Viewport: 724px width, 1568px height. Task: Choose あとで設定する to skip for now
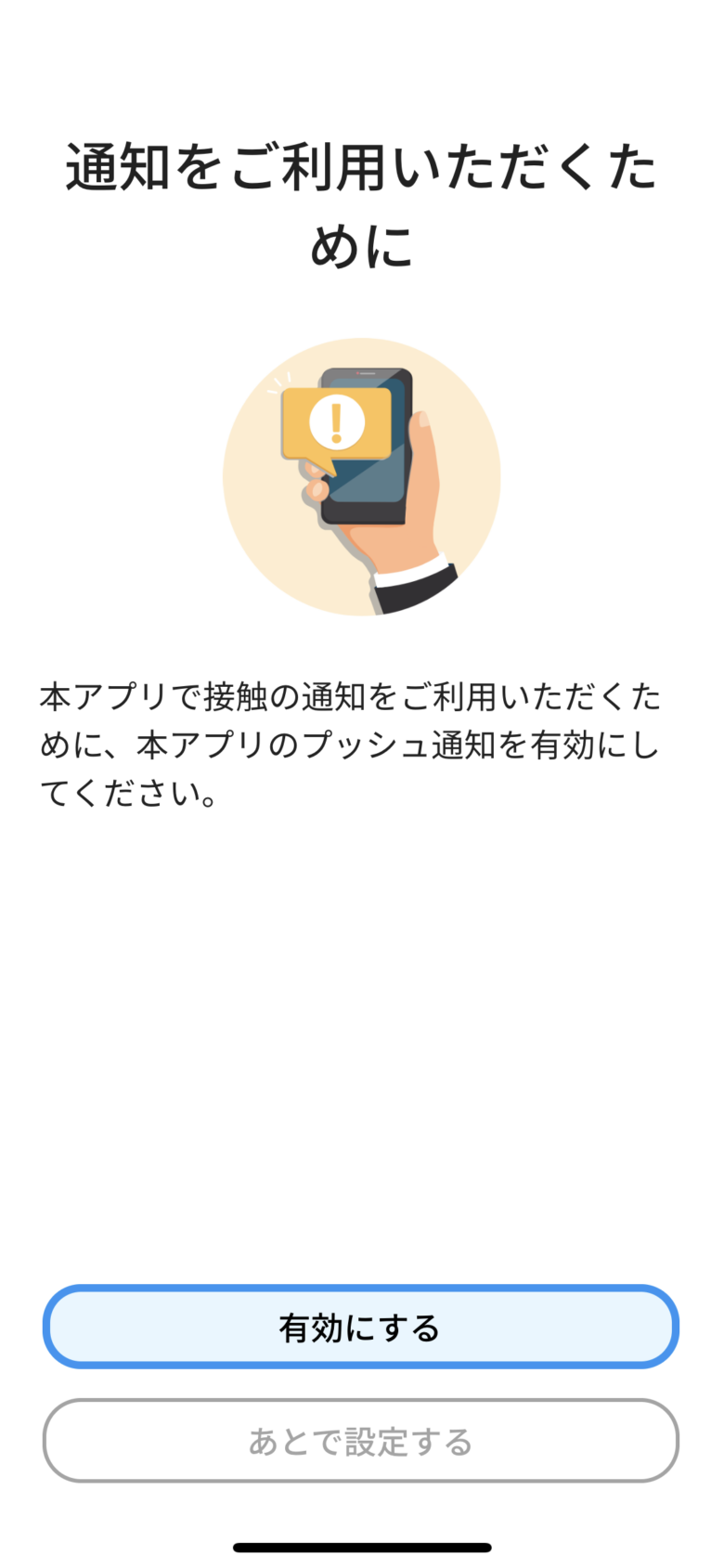click(x=361, y=1441)
